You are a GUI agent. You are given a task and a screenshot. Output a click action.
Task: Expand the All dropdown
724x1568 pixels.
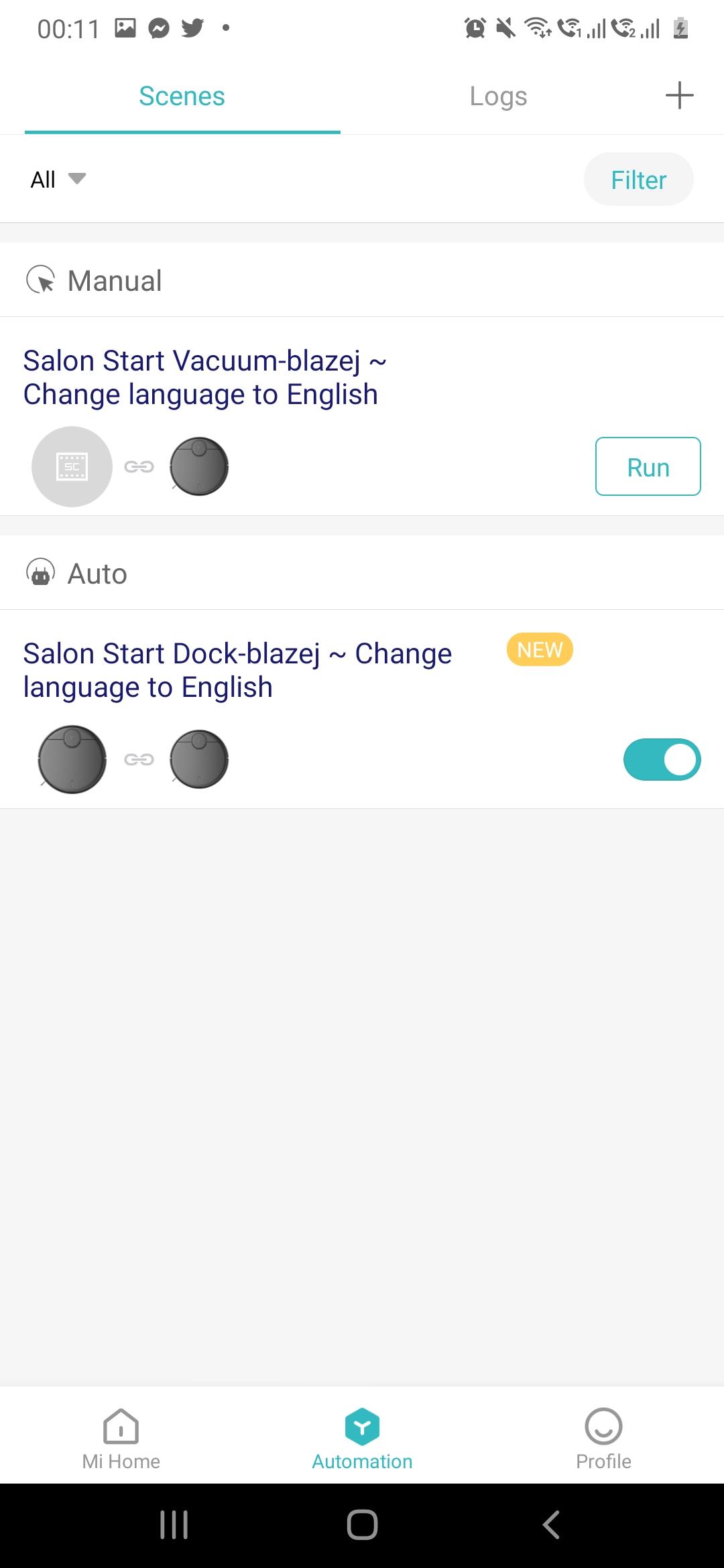coord(58,180)
